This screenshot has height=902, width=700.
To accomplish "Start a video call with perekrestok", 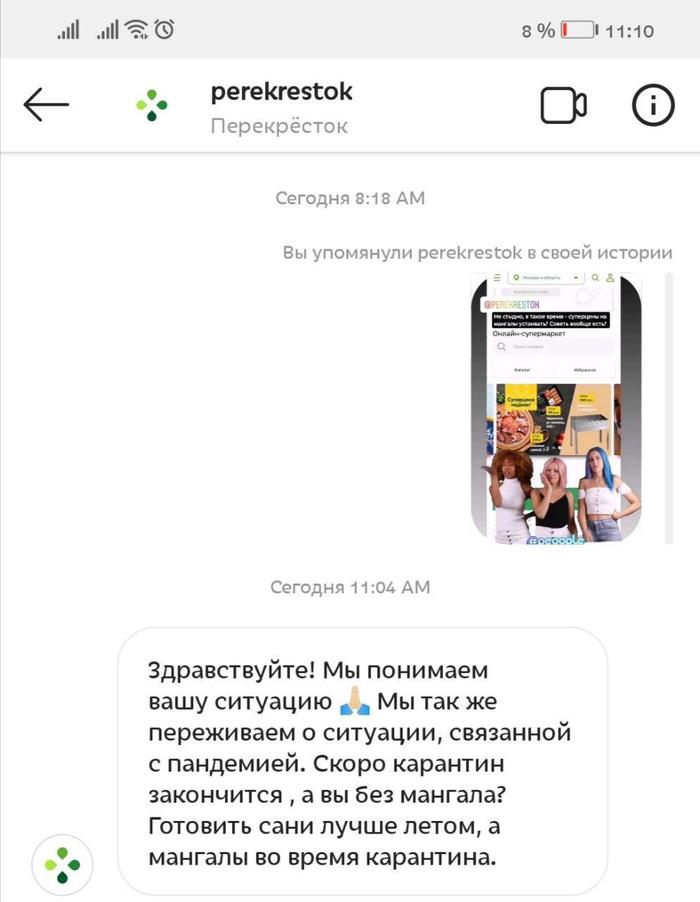I will (563, 106).
